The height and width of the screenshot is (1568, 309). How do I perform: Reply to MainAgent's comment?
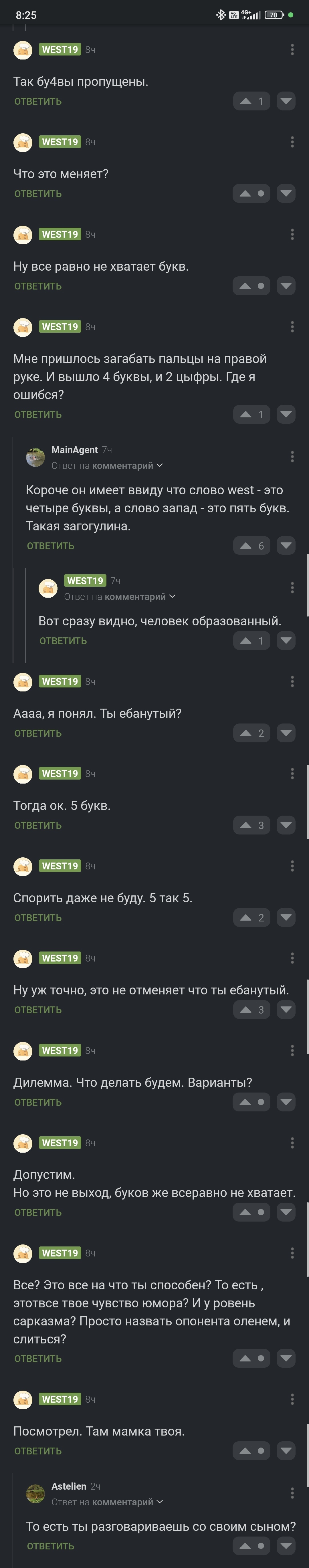[50, 546]
